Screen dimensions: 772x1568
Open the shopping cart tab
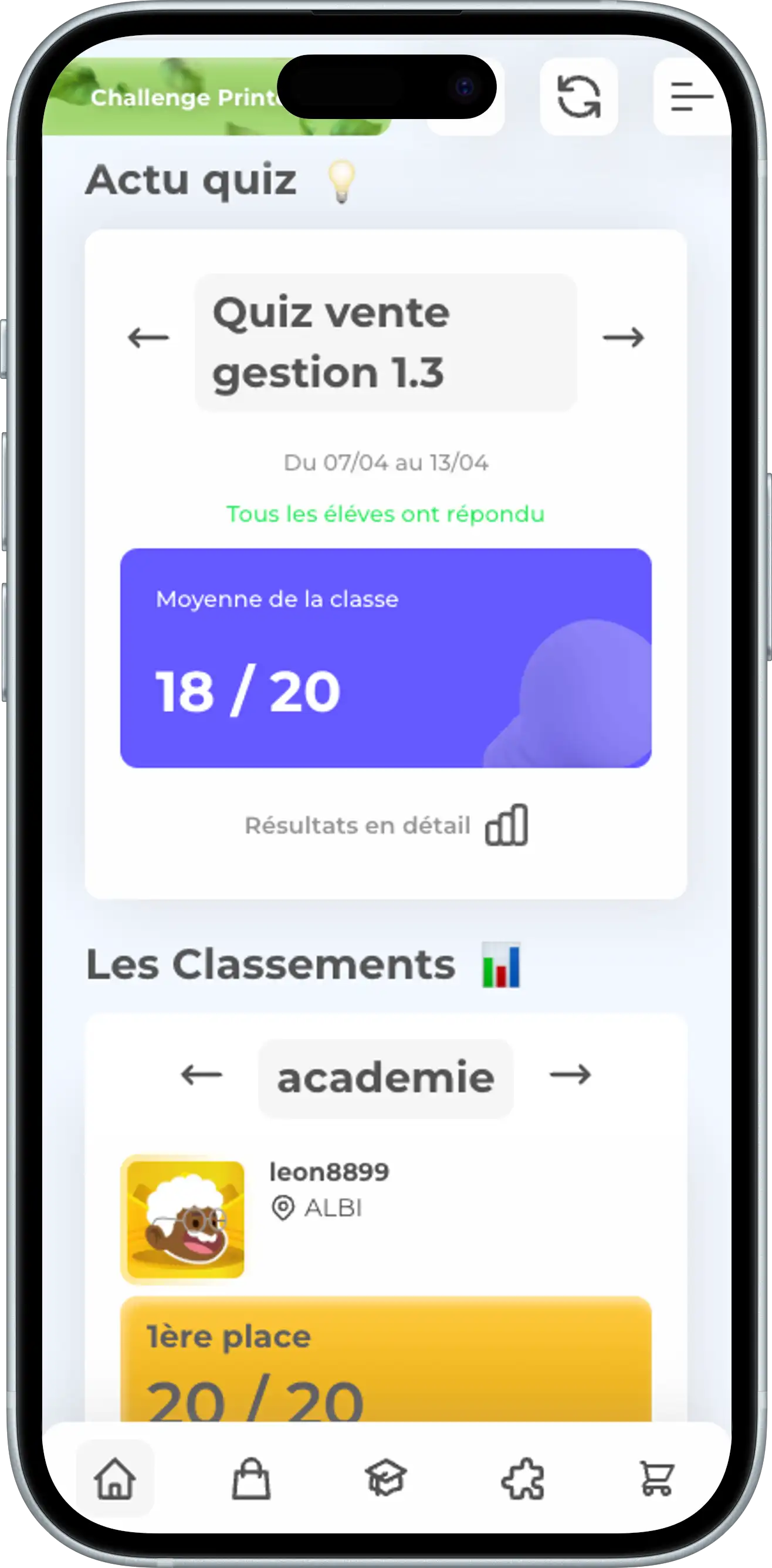pyautogui.click(x=658, y=1478)
